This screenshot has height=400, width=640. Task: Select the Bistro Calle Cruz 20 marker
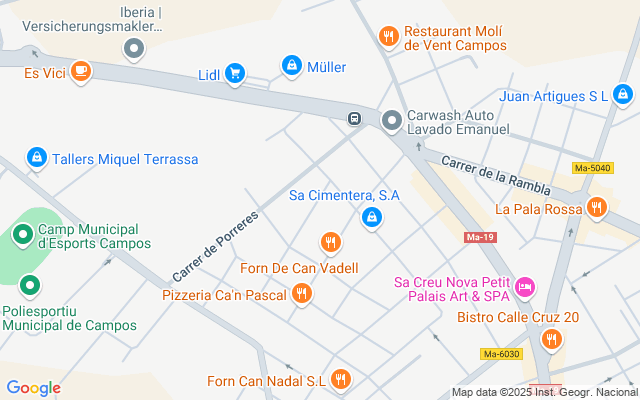pyautogui.click(x=550, y=340)
